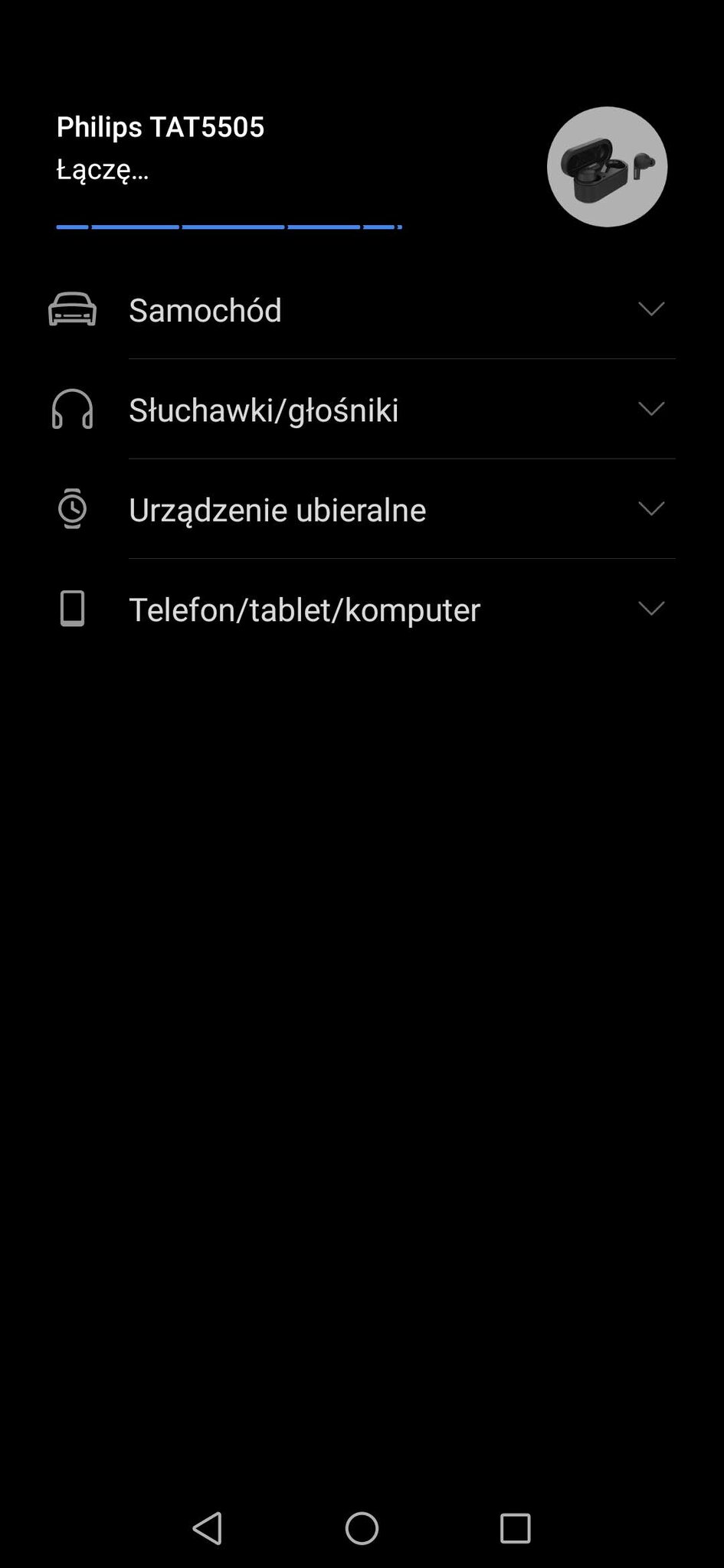
Task: Go to the home screen
Action: 362,1528
